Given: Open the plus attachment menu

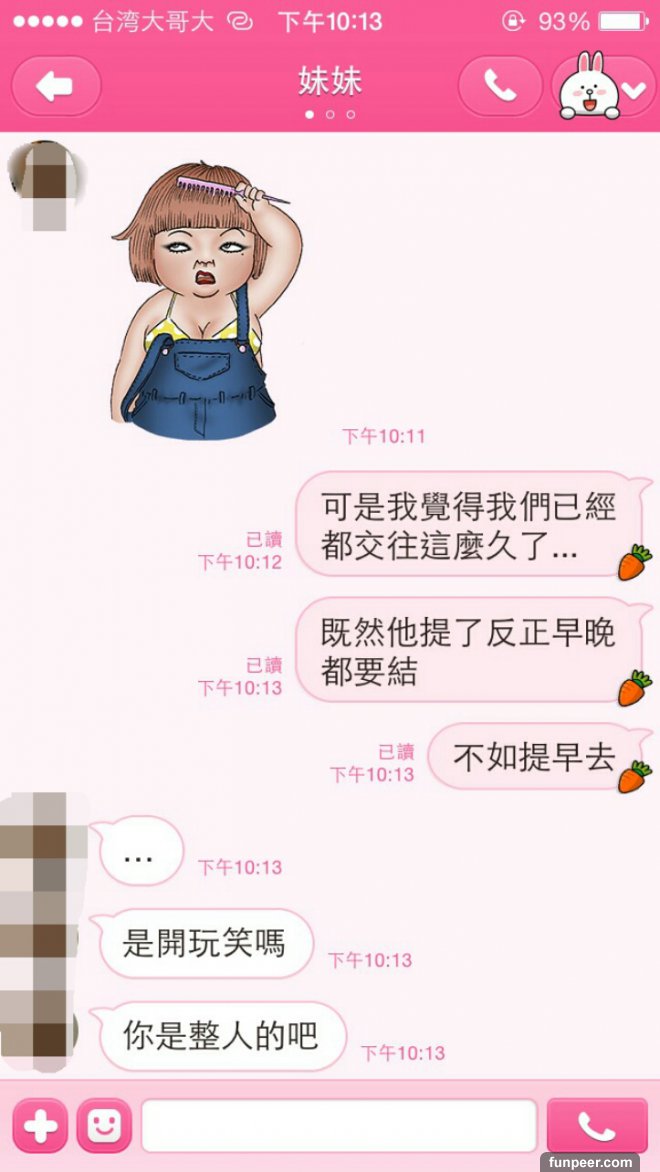Looking at the screenshot, I should [x=40, y=1127].
